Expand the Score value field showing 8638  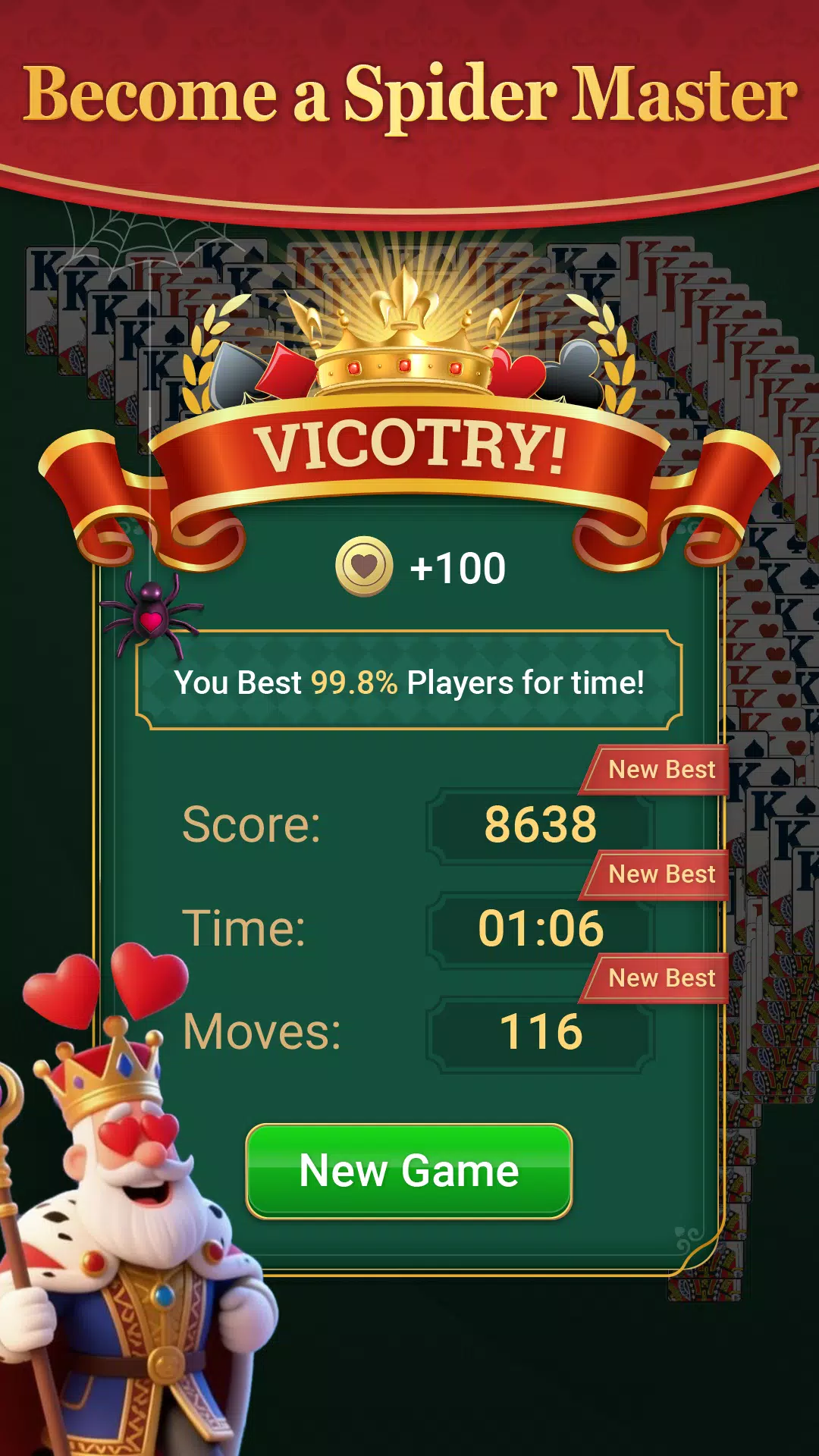[542, 824]
